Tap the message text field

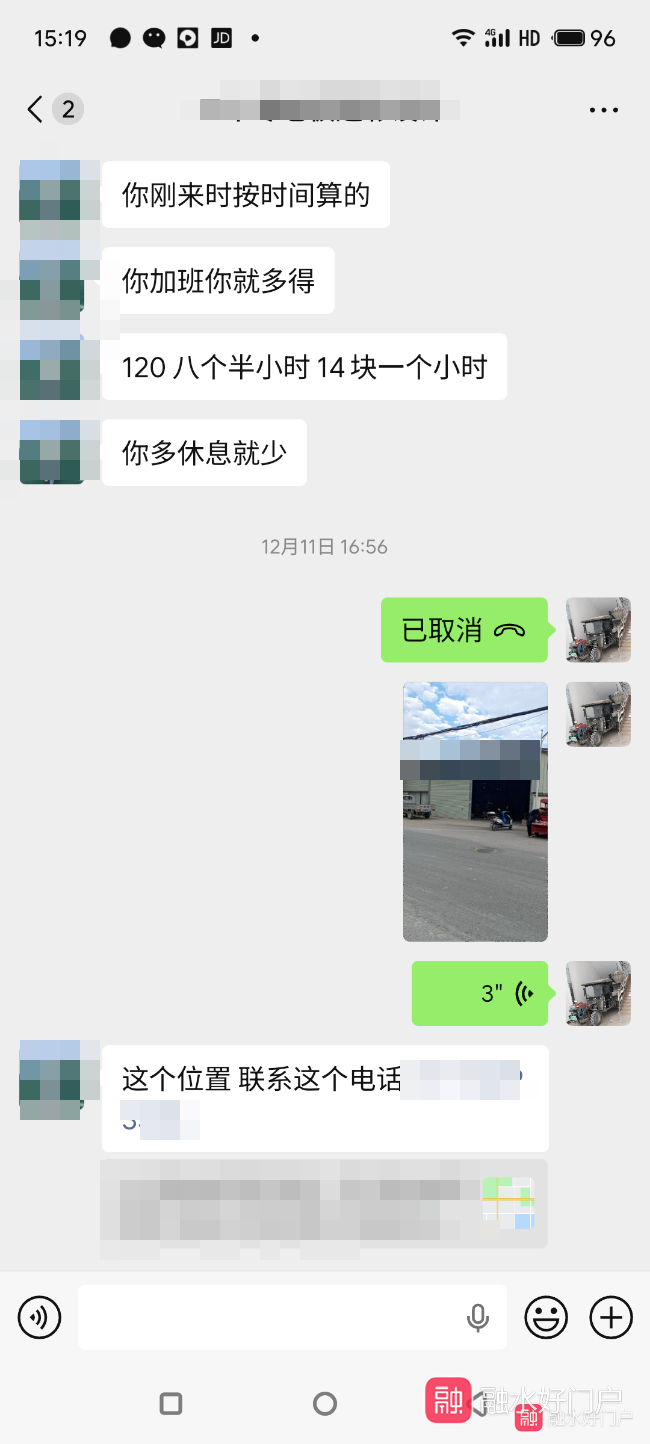point(270,1317)
